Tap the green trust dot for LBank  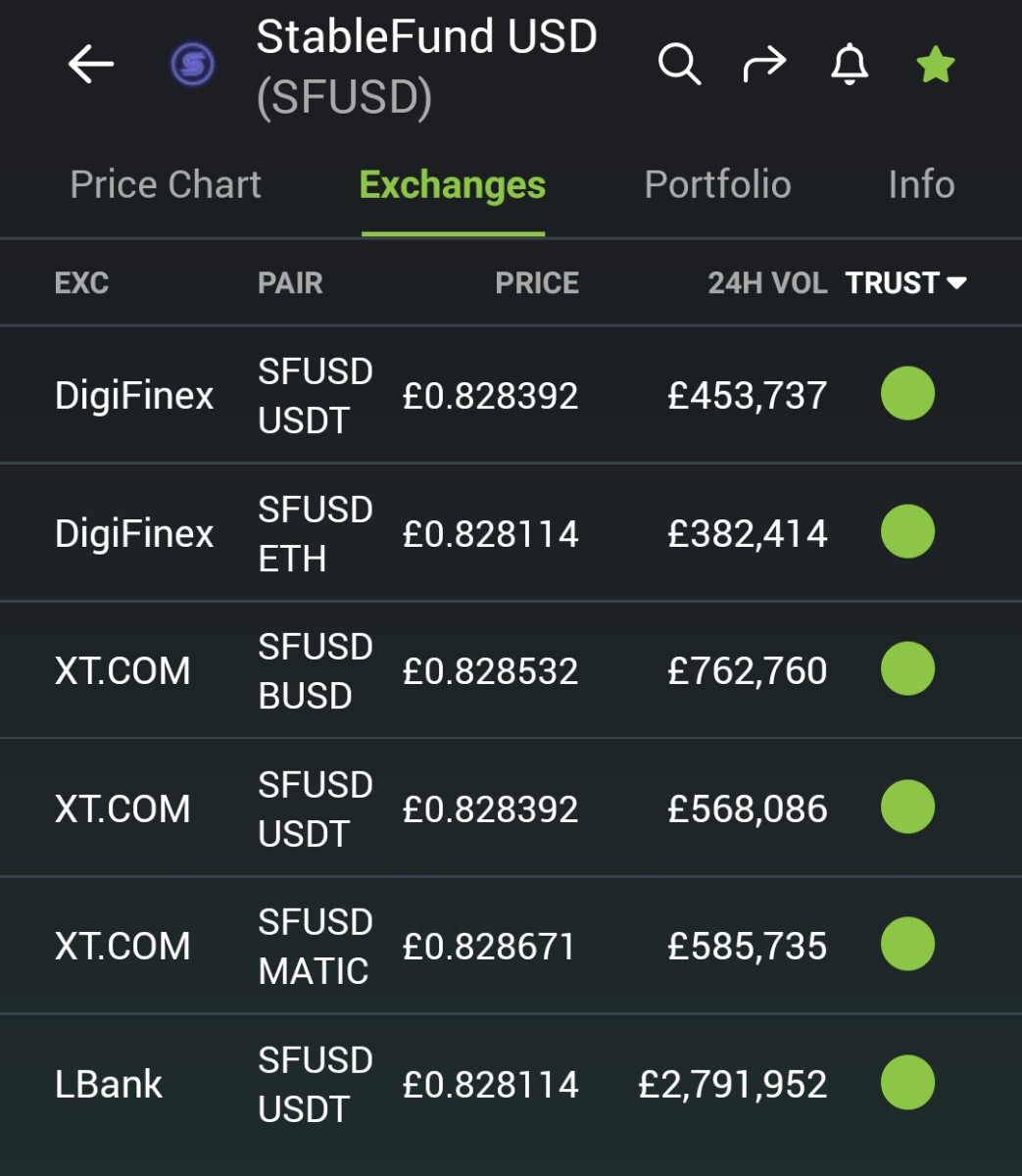[906, 1083]
